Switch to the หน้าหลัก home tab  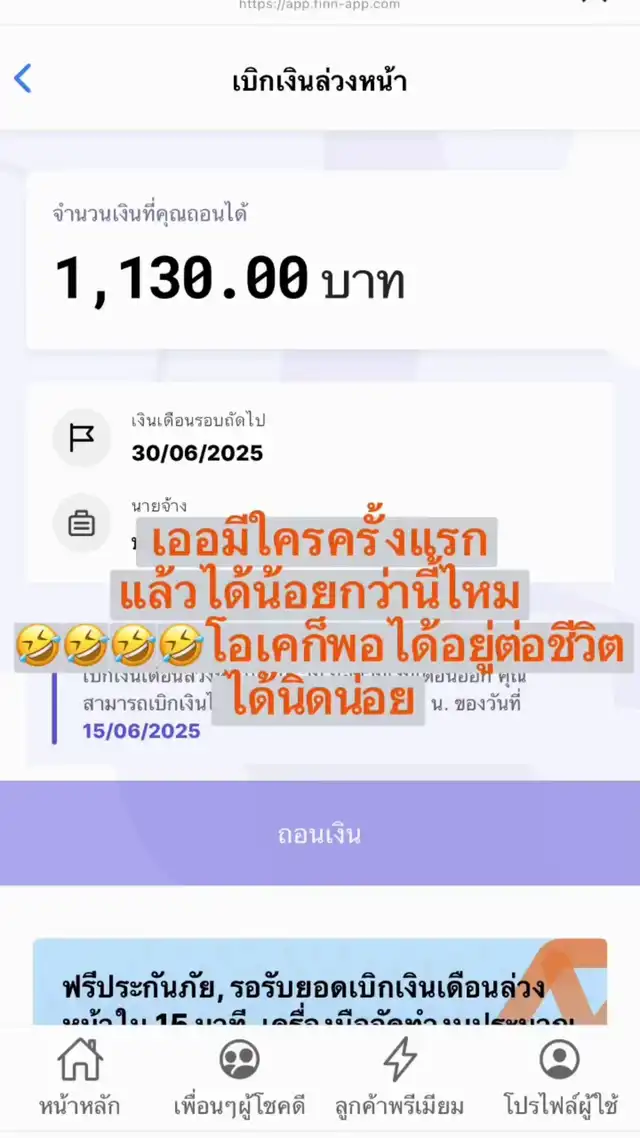(x=80, y=1077)
